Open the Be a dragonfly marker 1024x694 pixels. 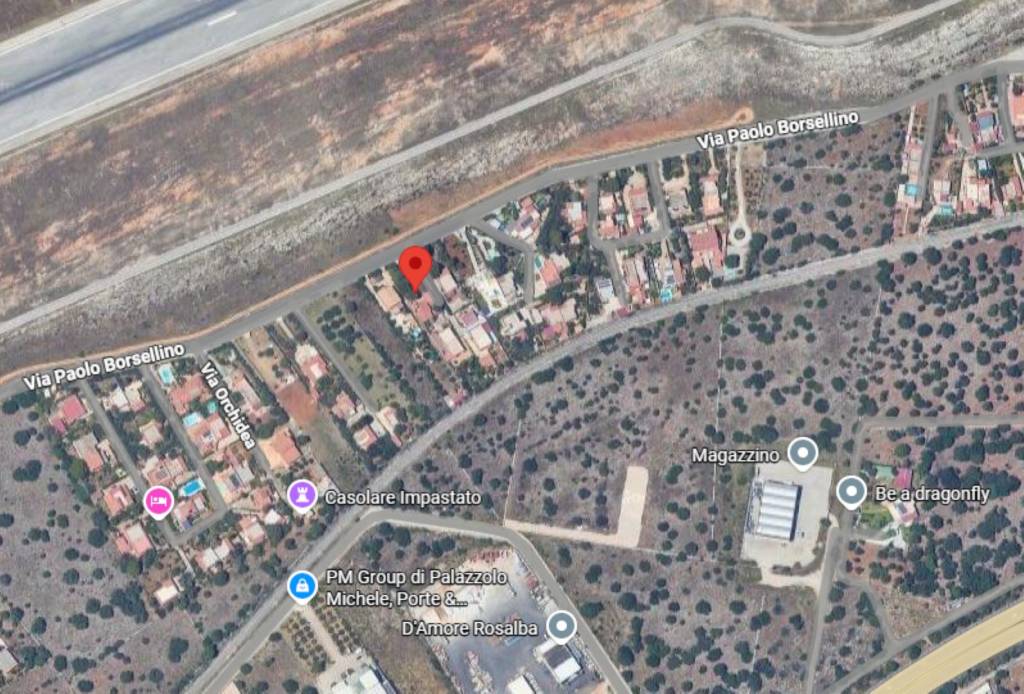(851, 491)
